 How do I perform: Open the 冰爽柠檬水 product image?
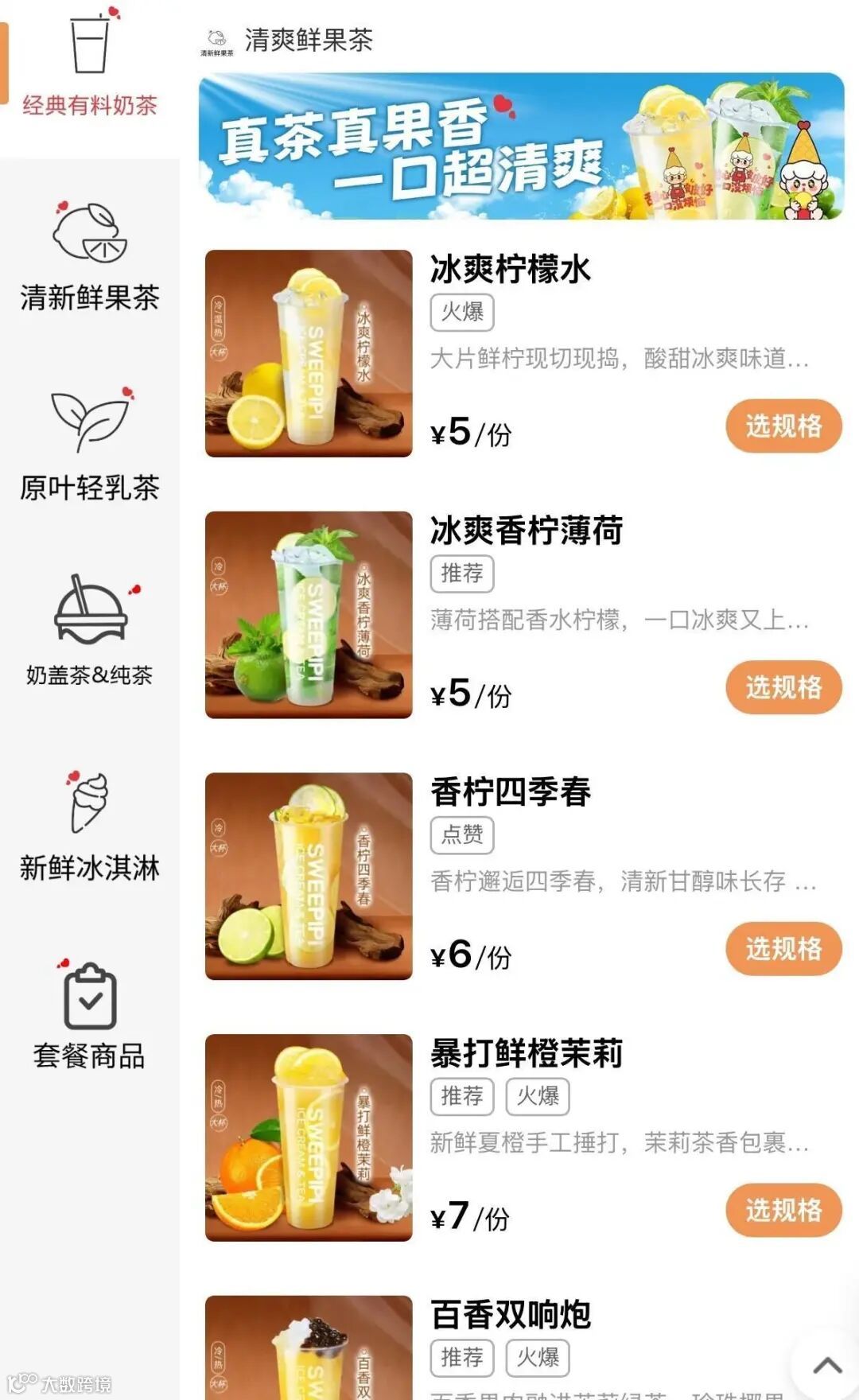click(309, 353)
